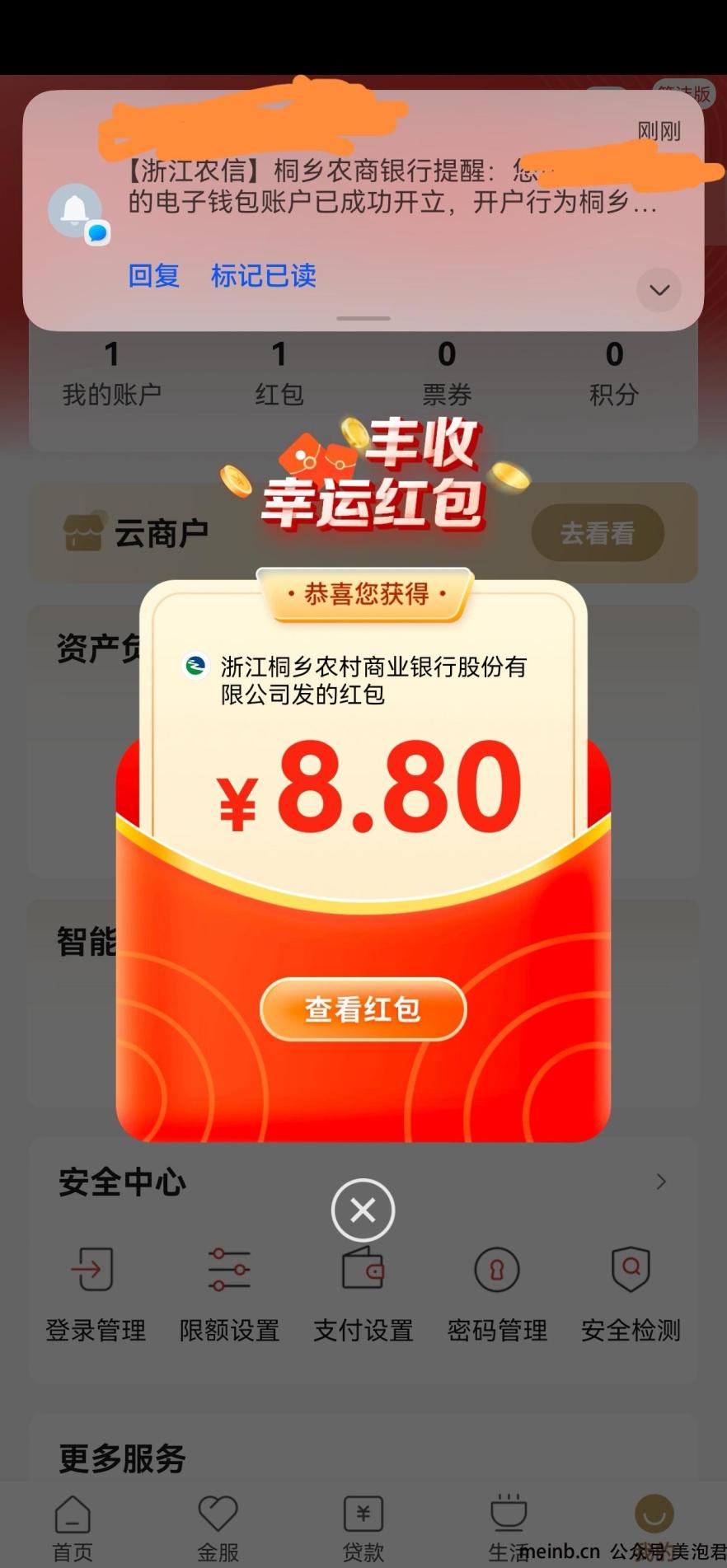The width and height of the screenshot is (727, 1568).
Task: Close the lucky red packet popup
Action: [363, 1210]
